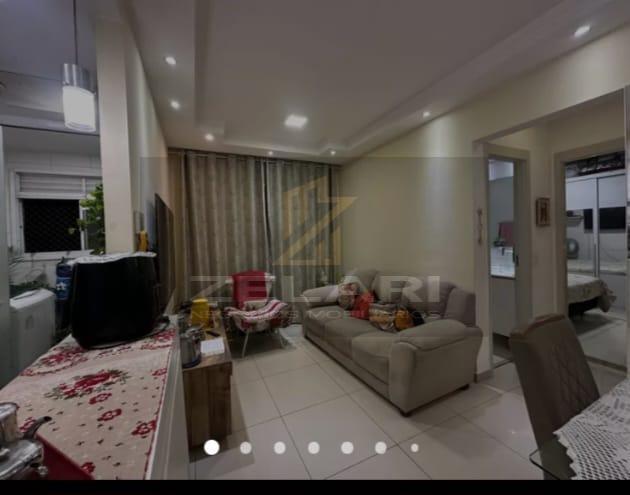Jump to the second photo indicator dot

point(246,447)
